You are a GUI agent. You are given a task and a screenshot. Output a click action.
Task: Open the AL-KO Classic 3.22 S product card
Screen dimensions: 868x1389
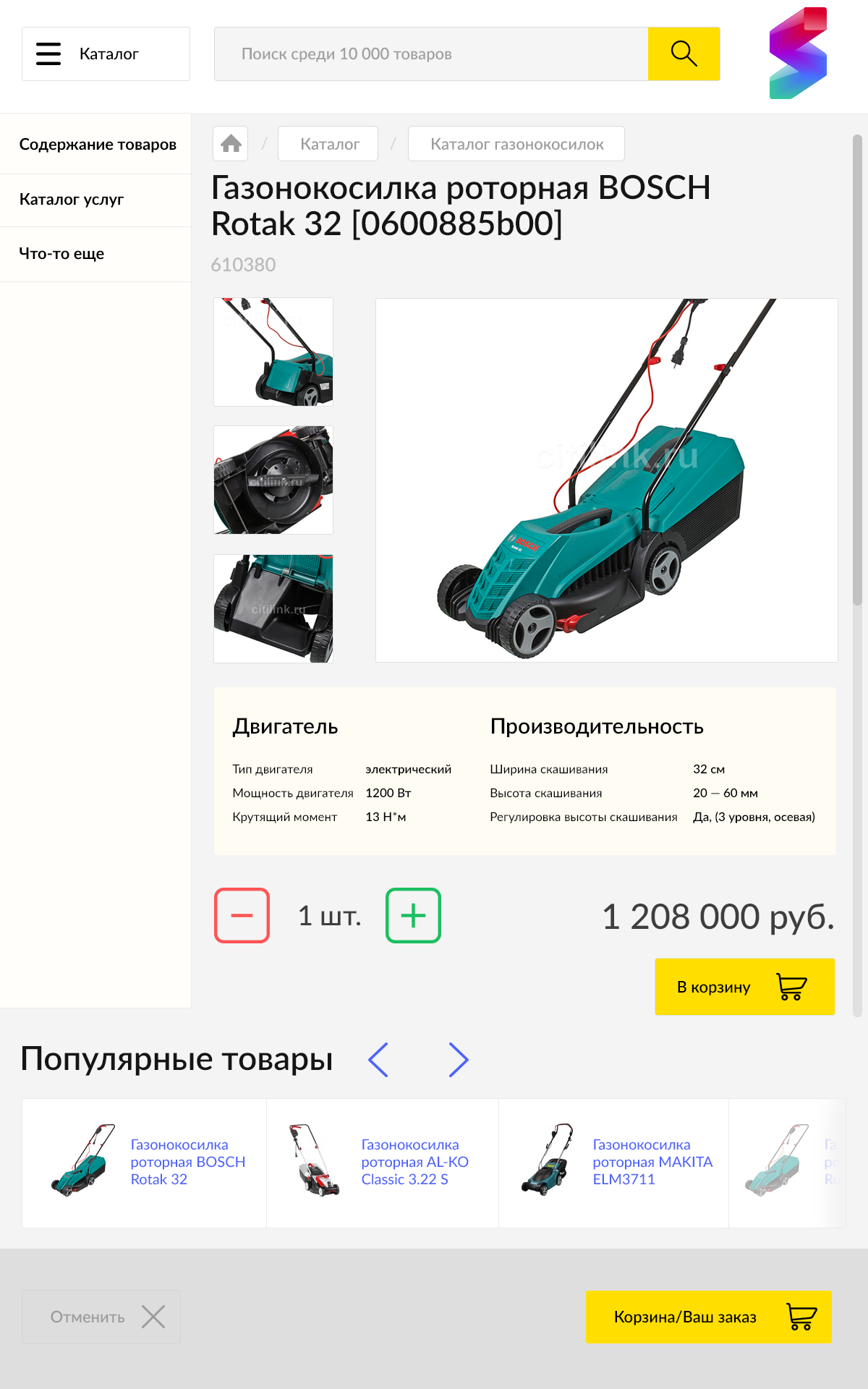pos(383,1163)
